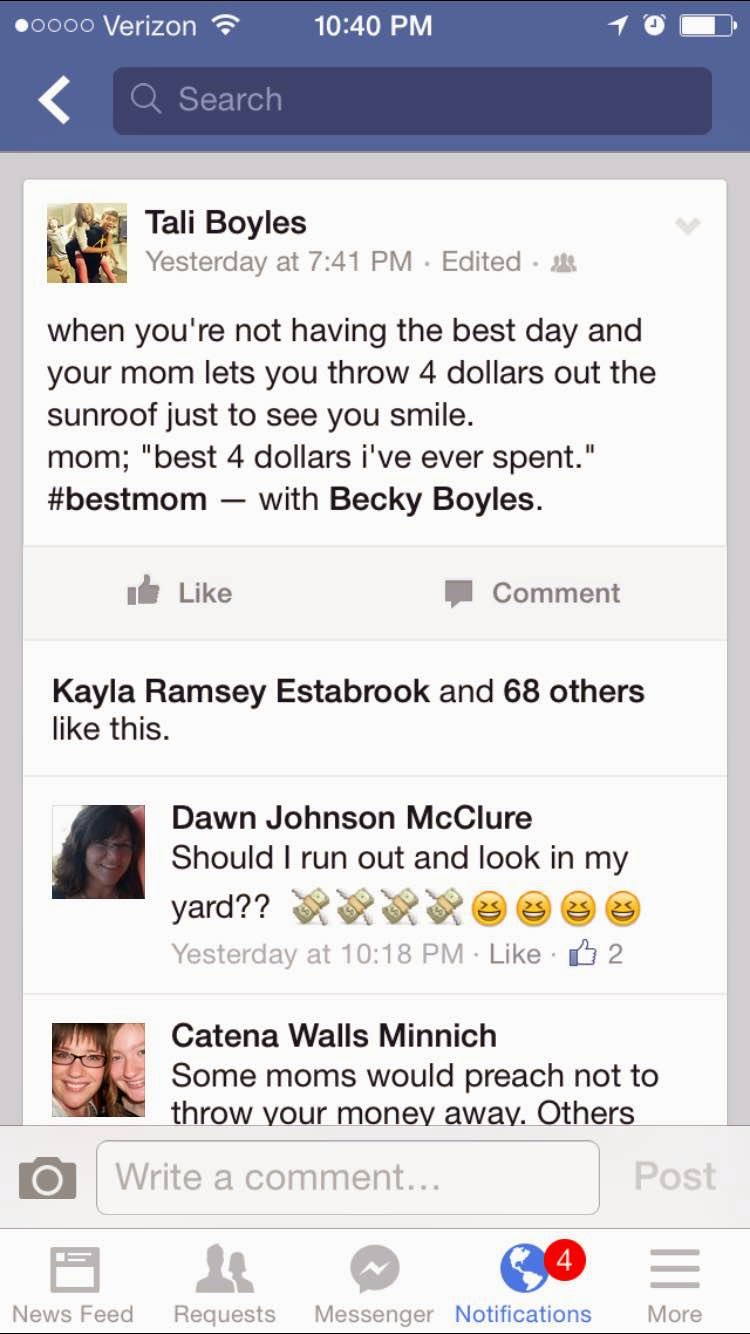Open Kayla Ramsey Estabrook's profile
Viewport: 750px width, 1334px height.
pyautogui.click(x=240, y=691)
